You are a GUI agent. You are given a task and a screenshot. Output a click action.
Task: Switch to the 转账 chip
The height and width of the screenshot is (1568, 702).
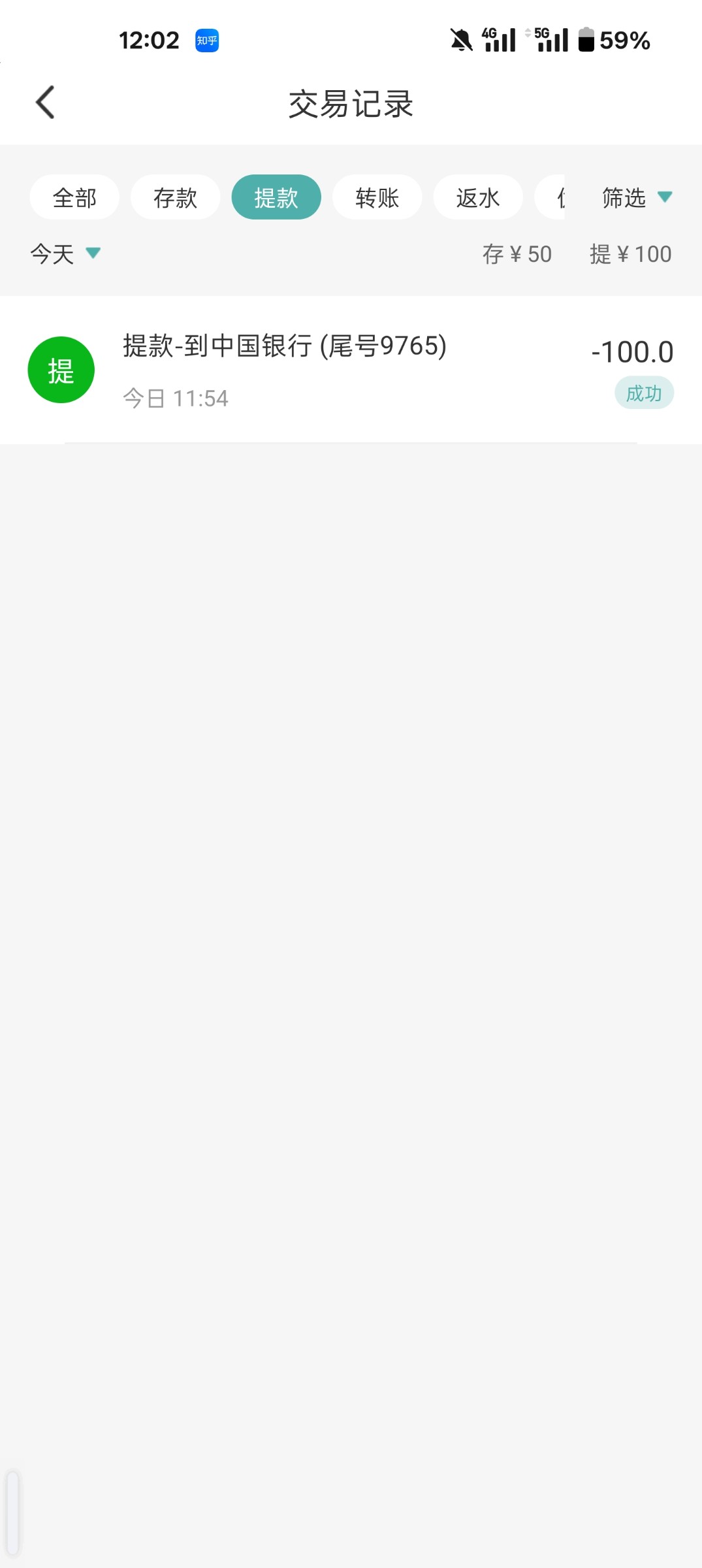point(377,197)
